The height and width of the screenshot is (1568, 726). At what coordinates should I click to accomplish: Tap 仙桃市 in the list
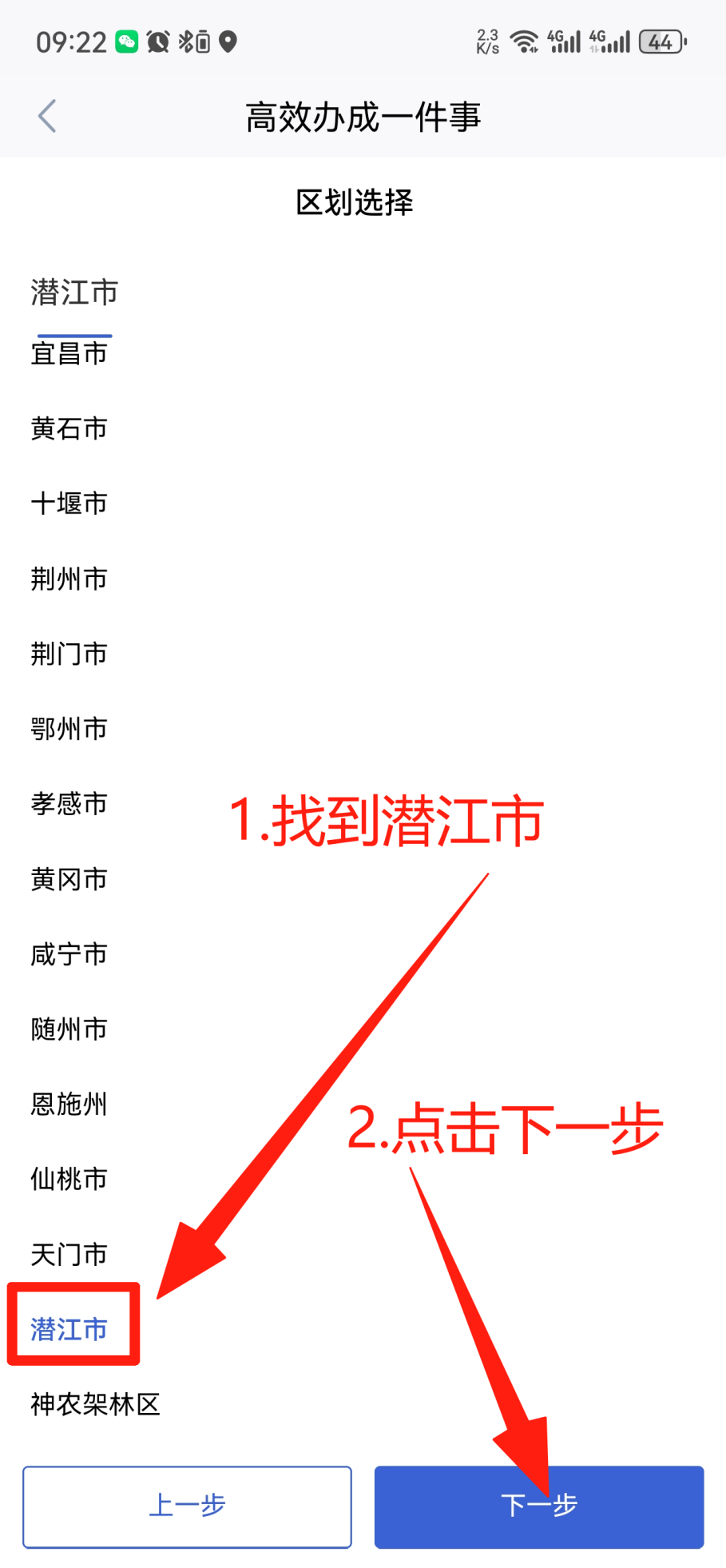pyautogui.click(x=69, y=1180)
